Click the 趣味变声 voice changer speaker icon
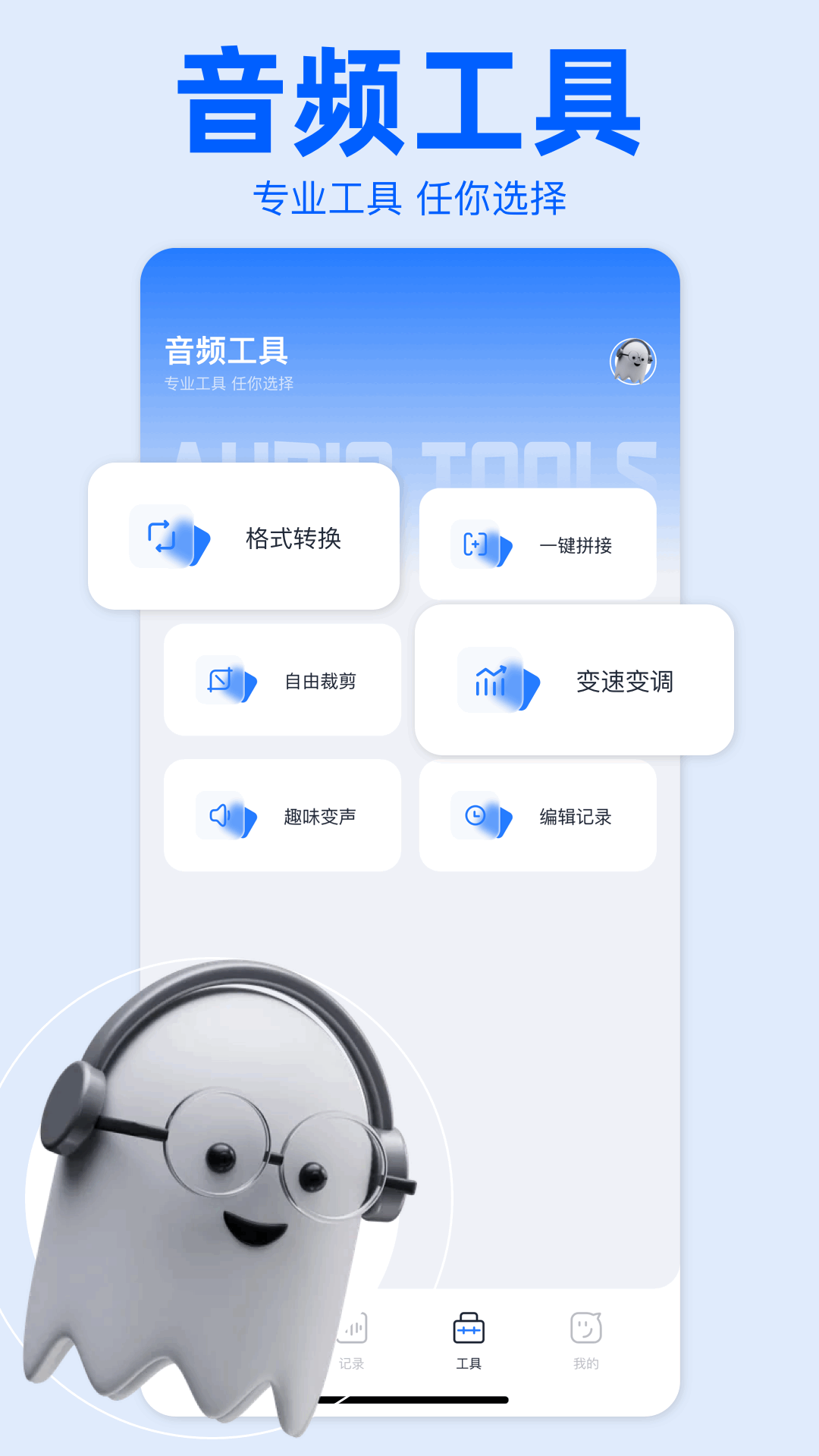 click(x=221, y=814)
